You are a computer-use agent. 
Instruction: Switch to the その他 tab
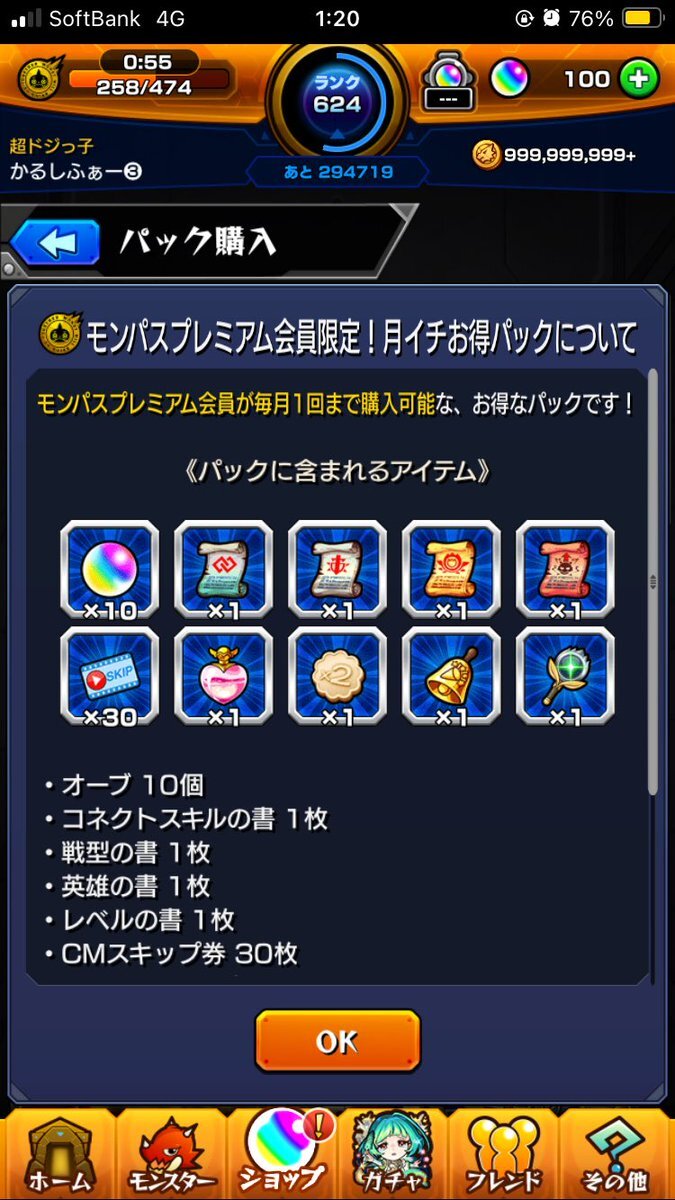(616, 1155)
